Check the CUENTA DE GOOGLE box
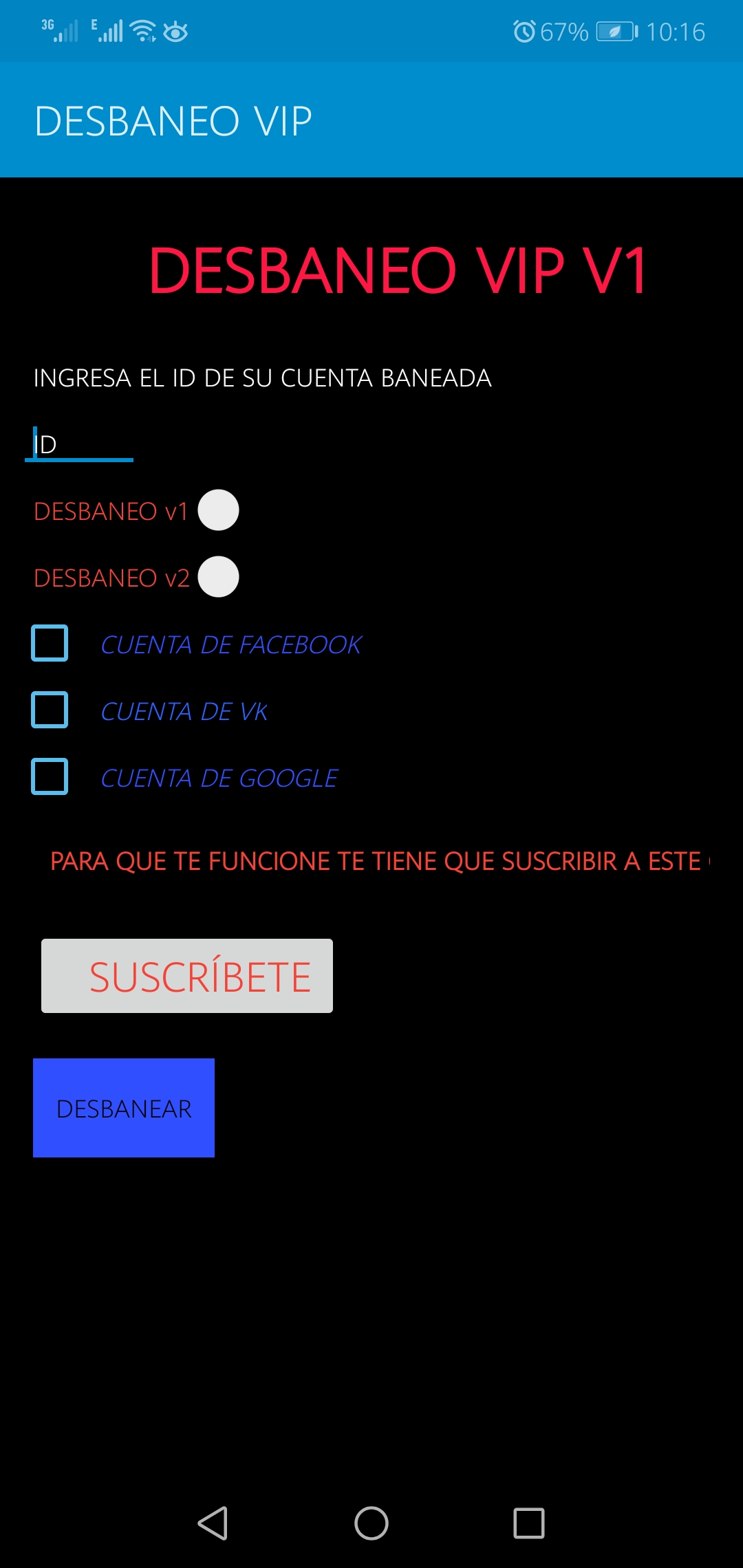 tap(50, 777)
